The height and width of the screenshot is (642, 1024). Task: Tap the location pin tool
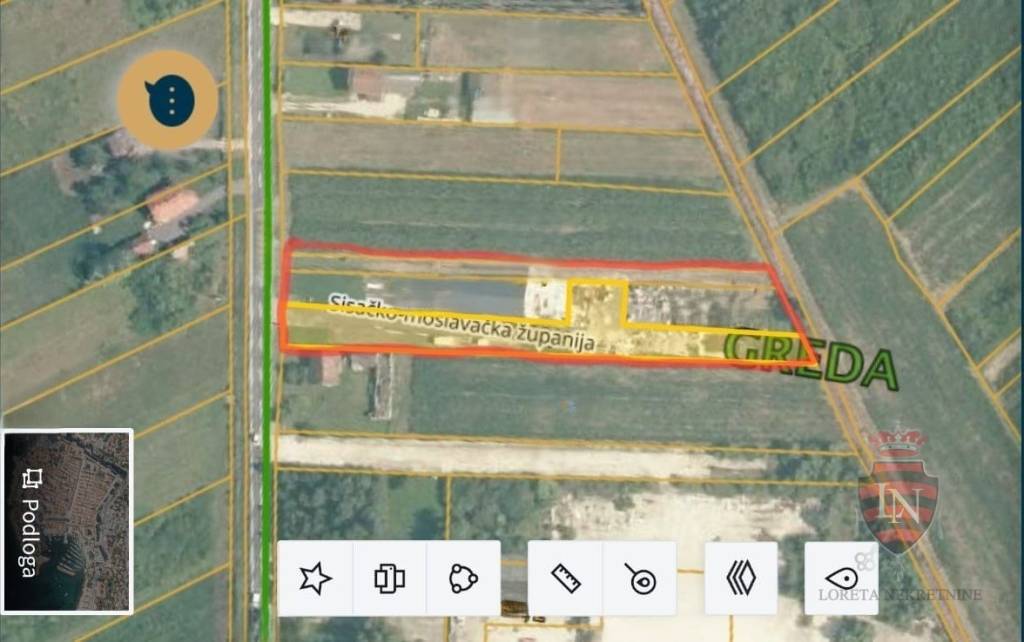(841, 578)
